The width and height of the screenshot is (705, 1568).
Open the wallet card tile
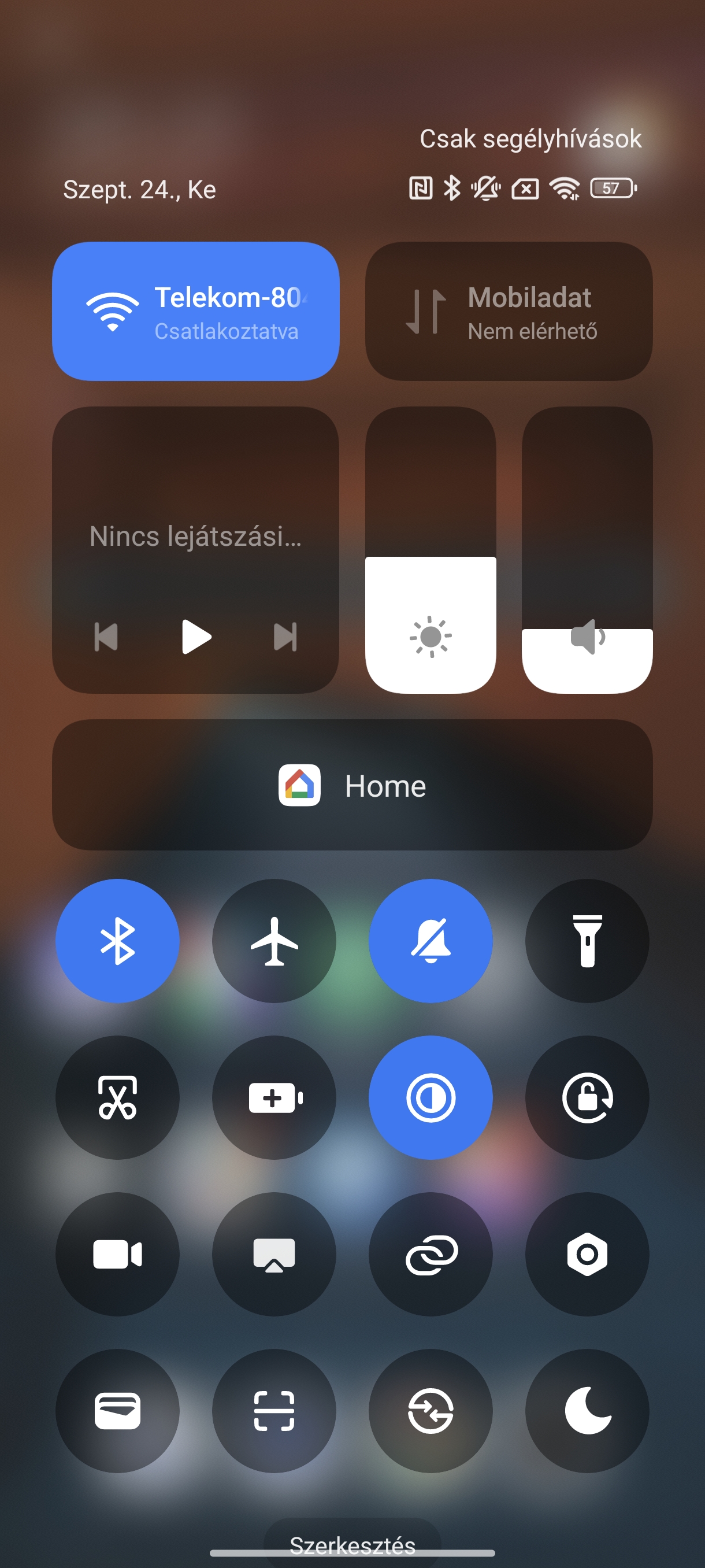click(x=117, y=1411)
